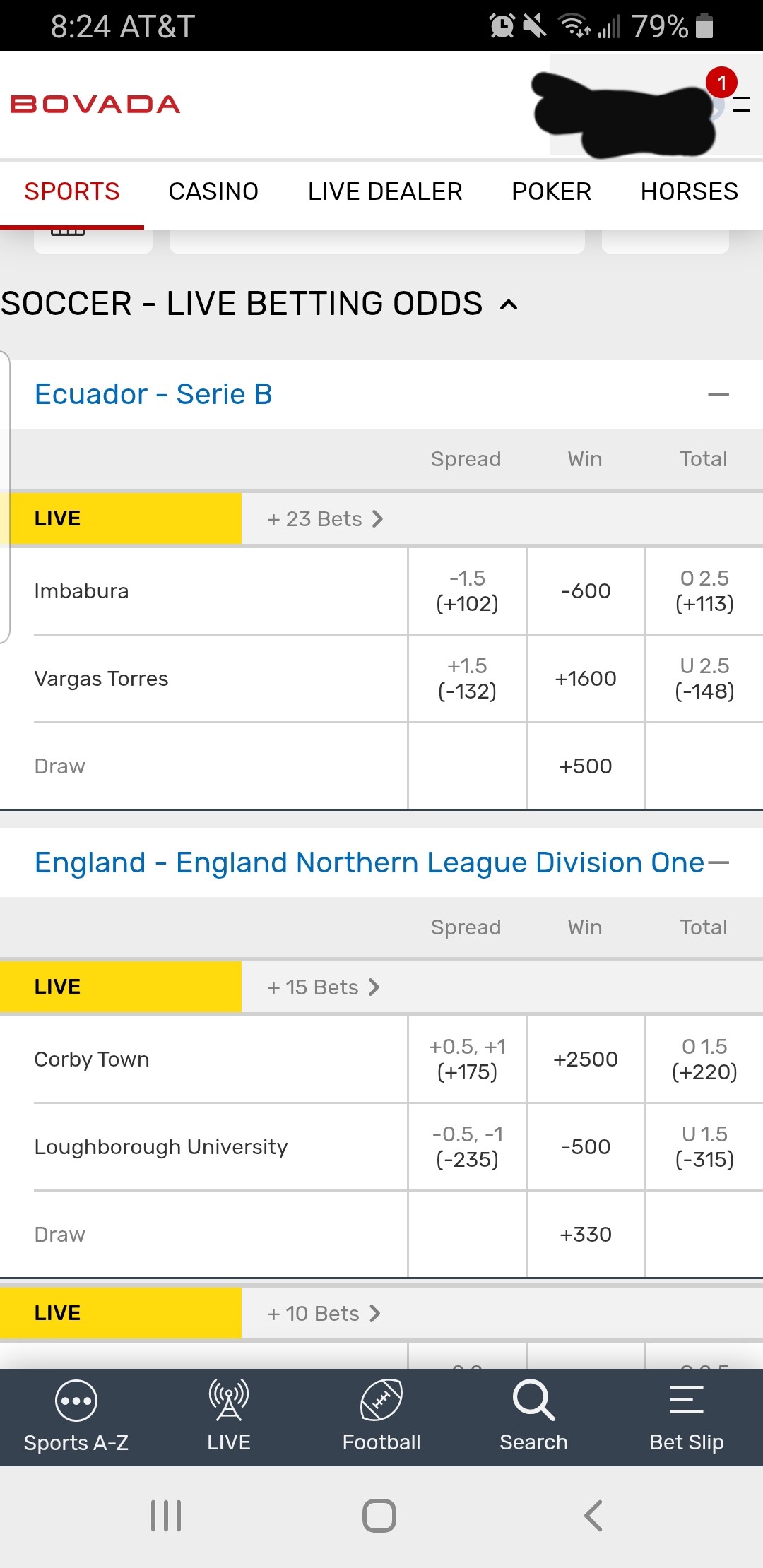
Task: Pick Under 1.5 total at -315
Action: click(x=704, y=1147)
